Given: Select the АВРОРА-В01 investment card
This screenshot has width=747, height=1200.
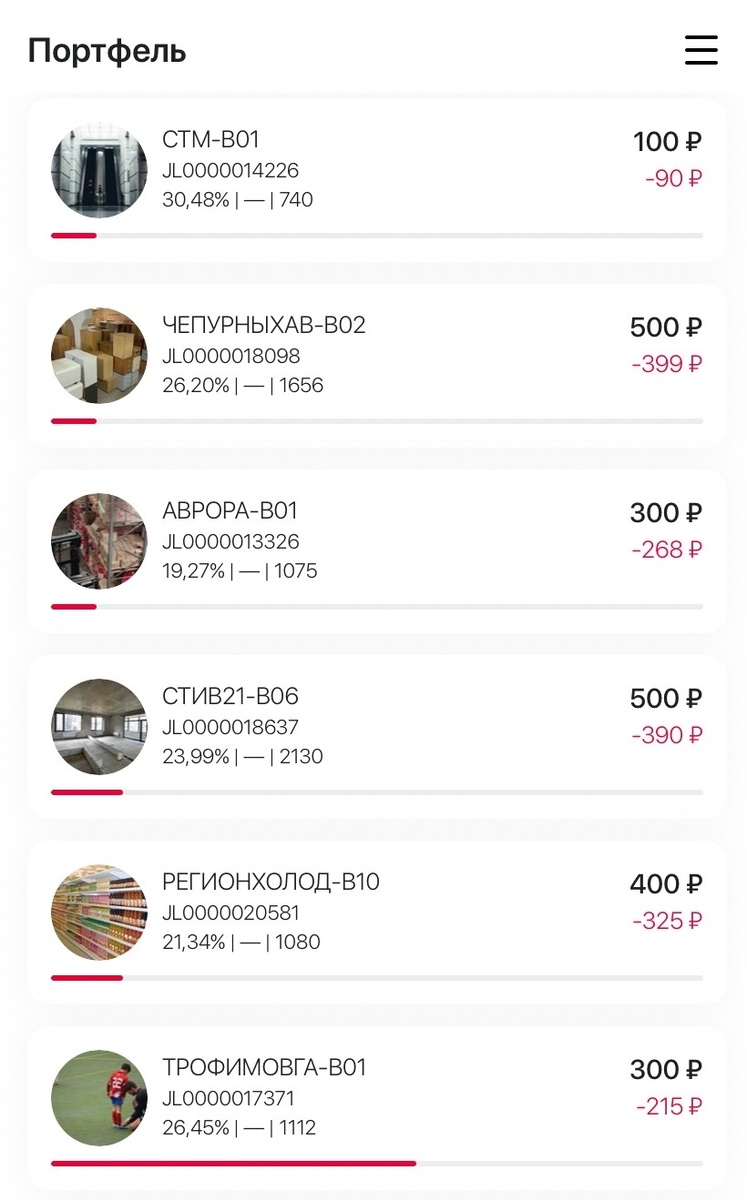Looking at the screenshot, I should [376, 550].
